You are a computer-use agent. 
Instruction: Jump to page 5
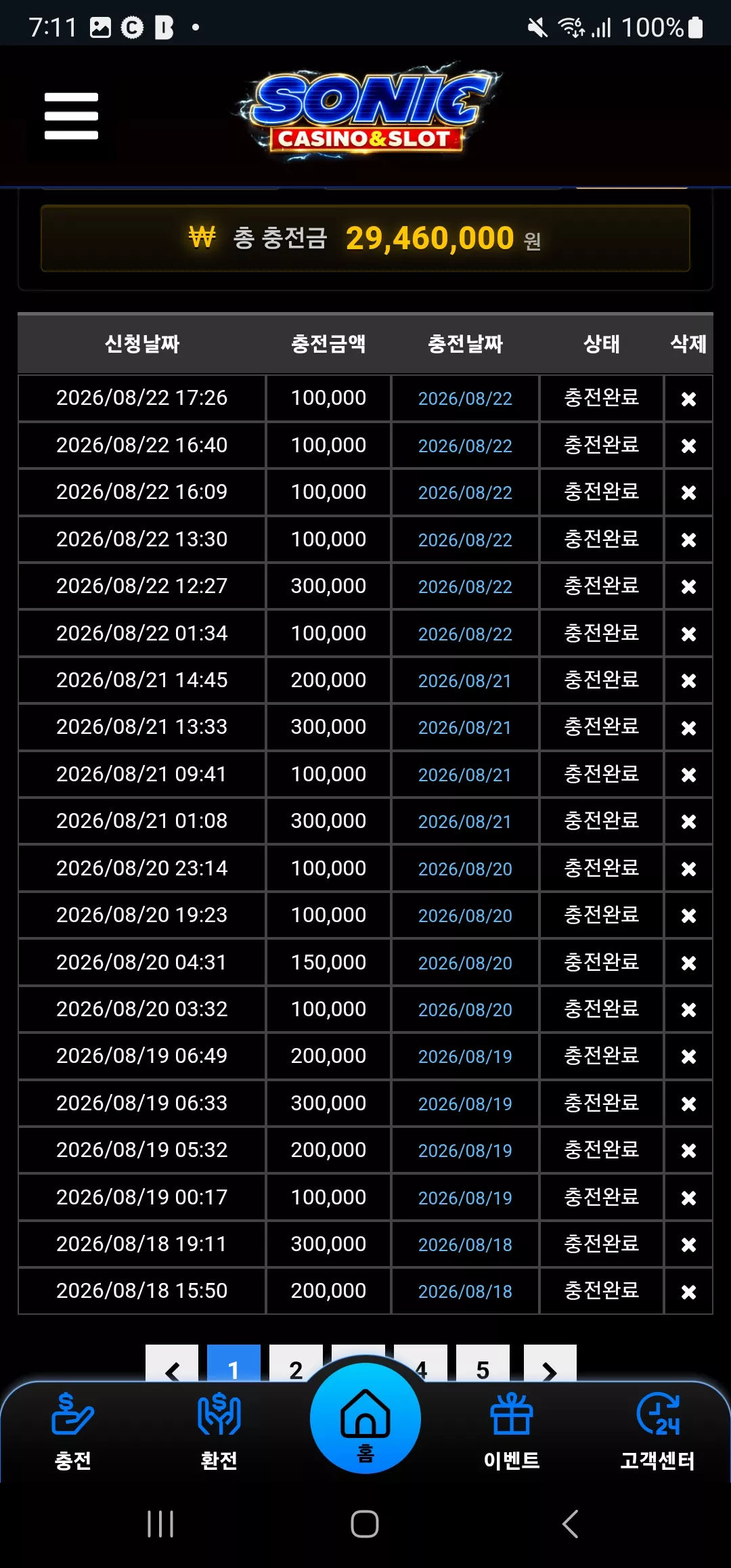click(x=483, y=1364)
